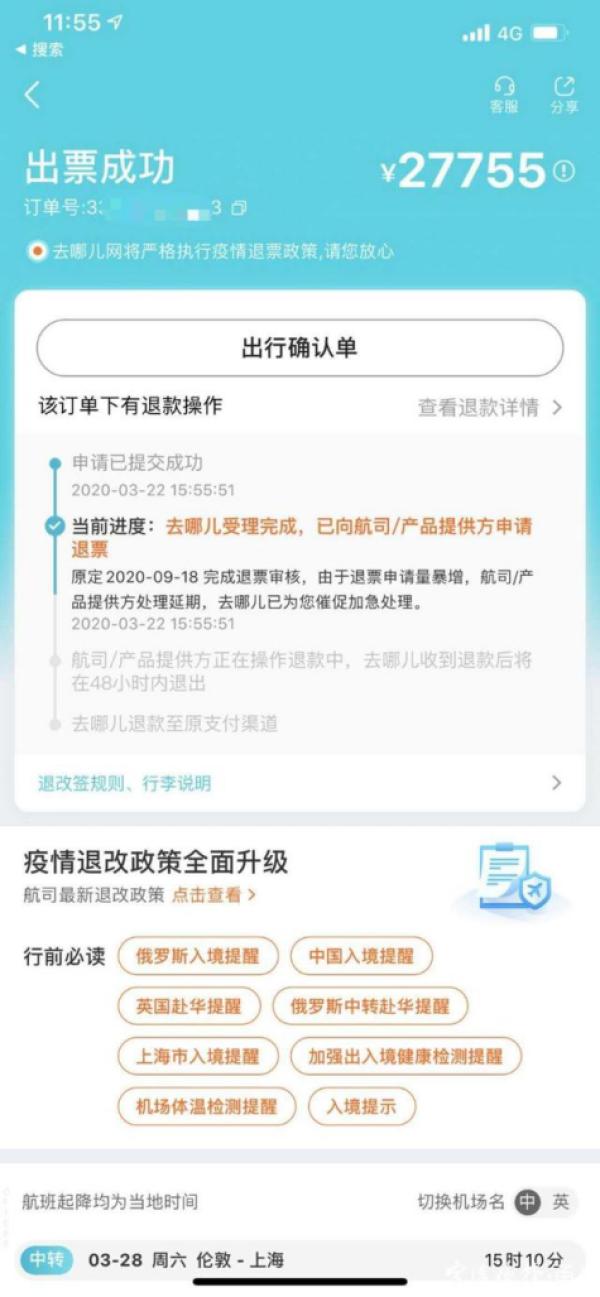Copy the order number with copy icon
The height and width of the screenshot is (1297, 600).
tap(238, 209)
